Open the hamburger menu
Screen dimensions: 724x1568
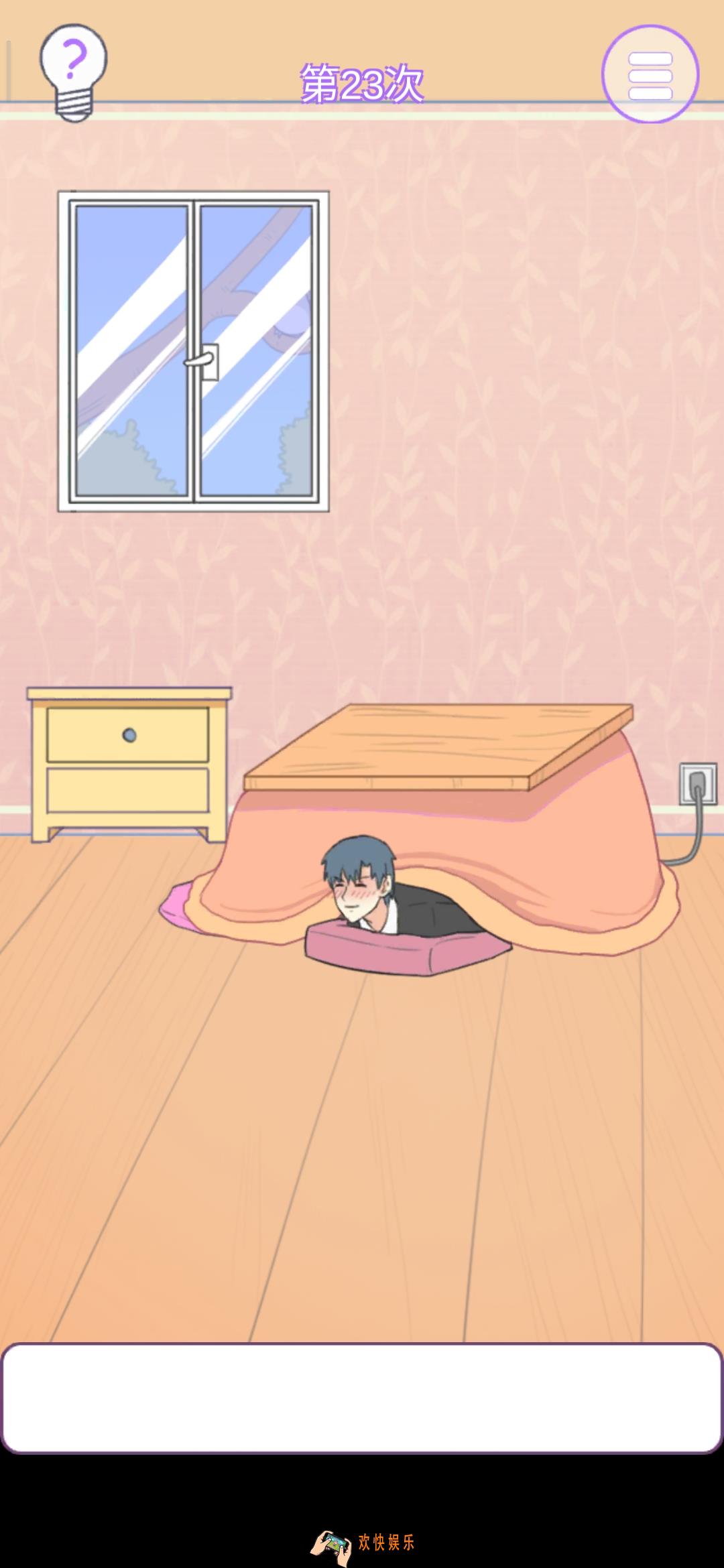650,75
